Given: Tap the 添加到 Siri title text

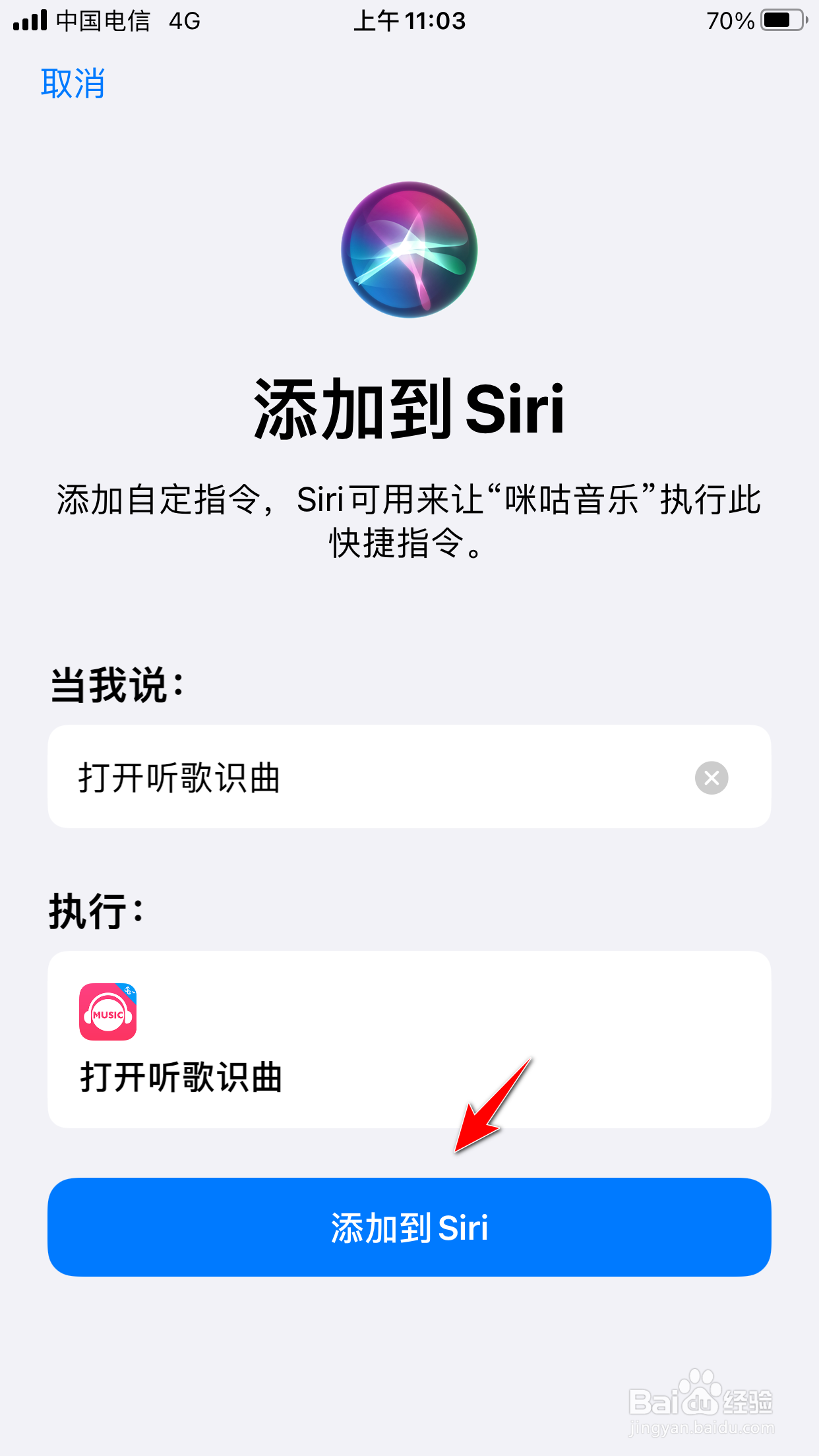Looking at the screenshot, I should tap(409, 410).
